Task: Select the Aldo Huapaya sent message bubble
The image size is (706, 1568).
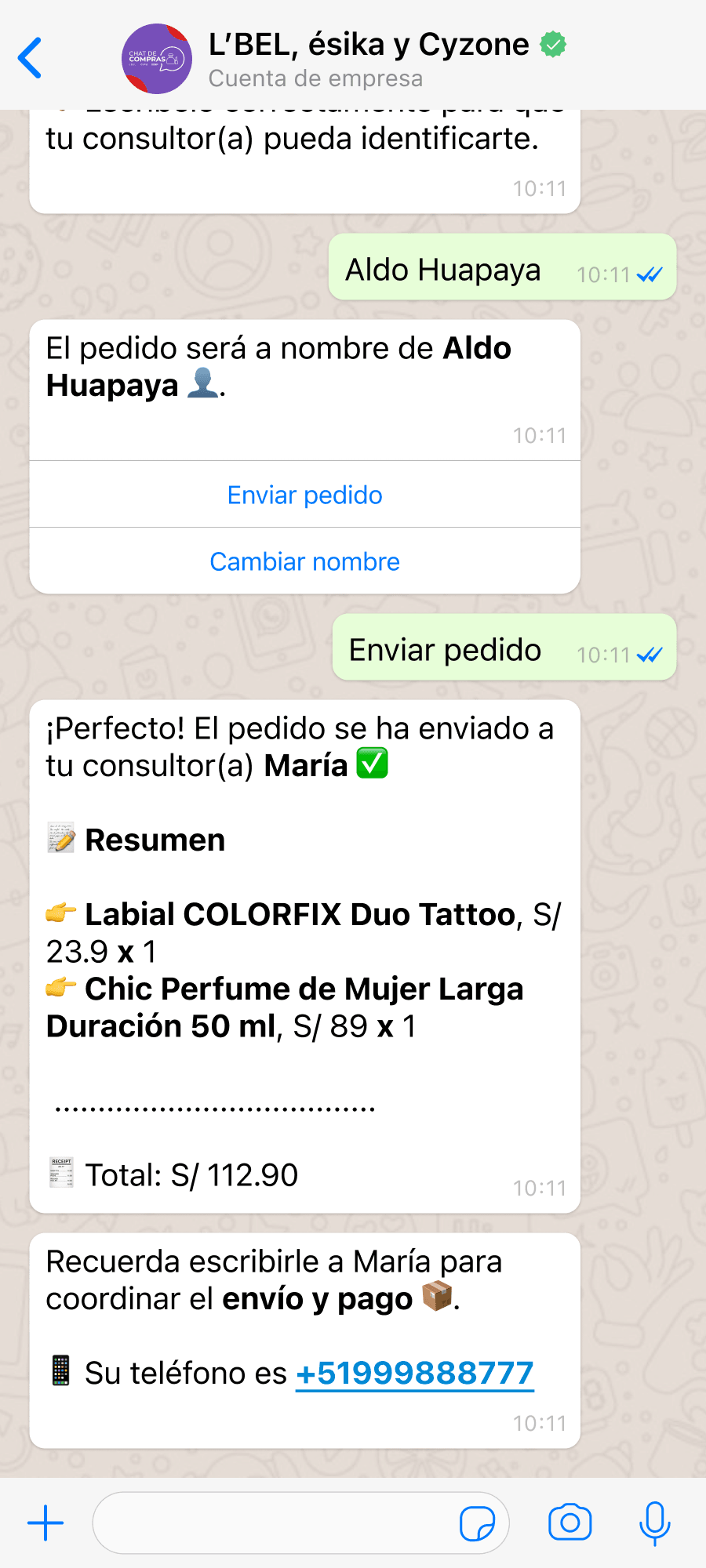Action: point(502,269)
